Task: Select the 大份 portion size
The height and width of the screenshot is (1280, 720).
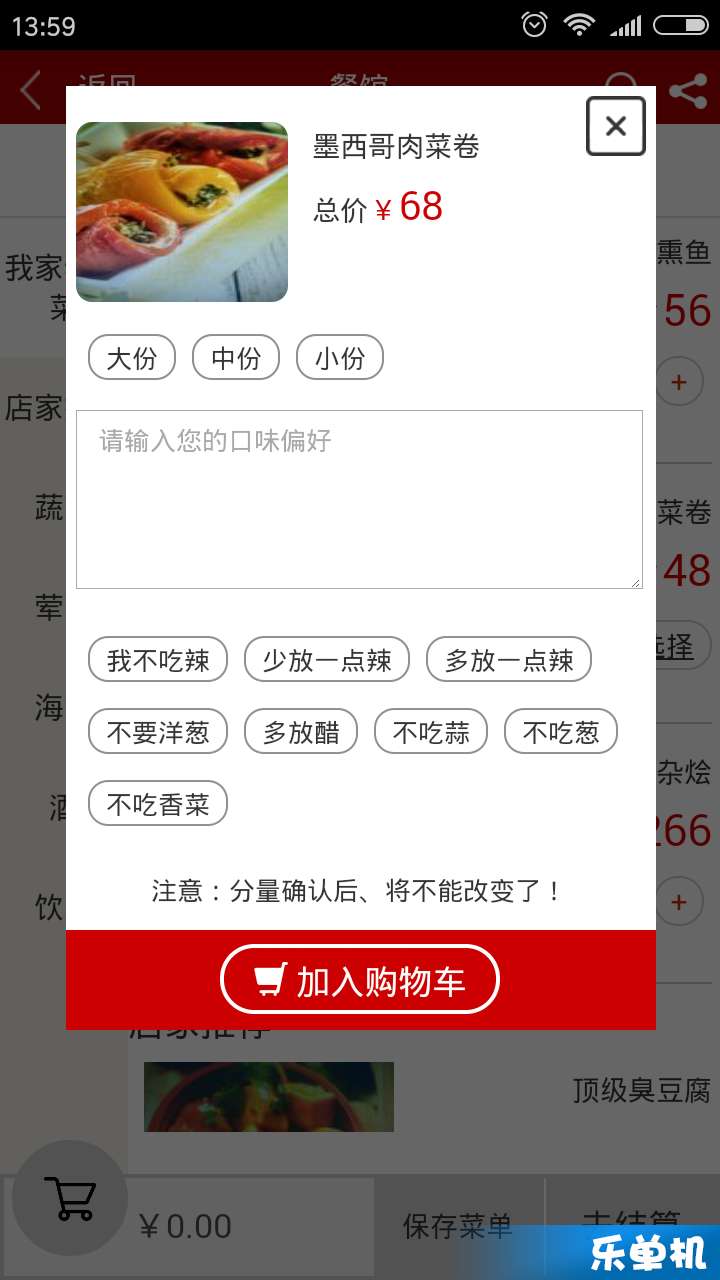Action: pos(132,358)
